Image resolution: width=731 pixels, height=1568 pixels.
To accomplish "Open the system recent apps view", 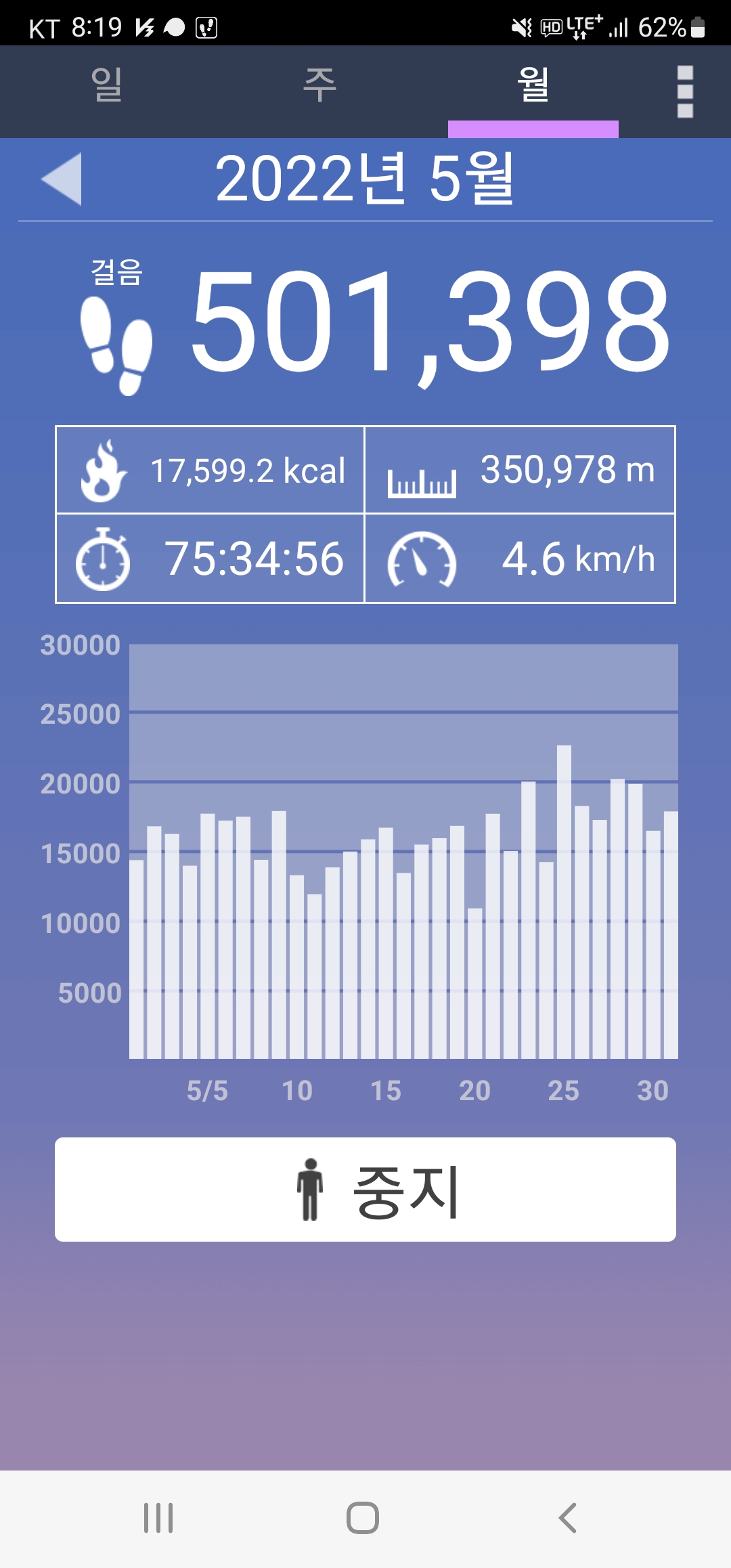I will click(x=158, y=1518).
